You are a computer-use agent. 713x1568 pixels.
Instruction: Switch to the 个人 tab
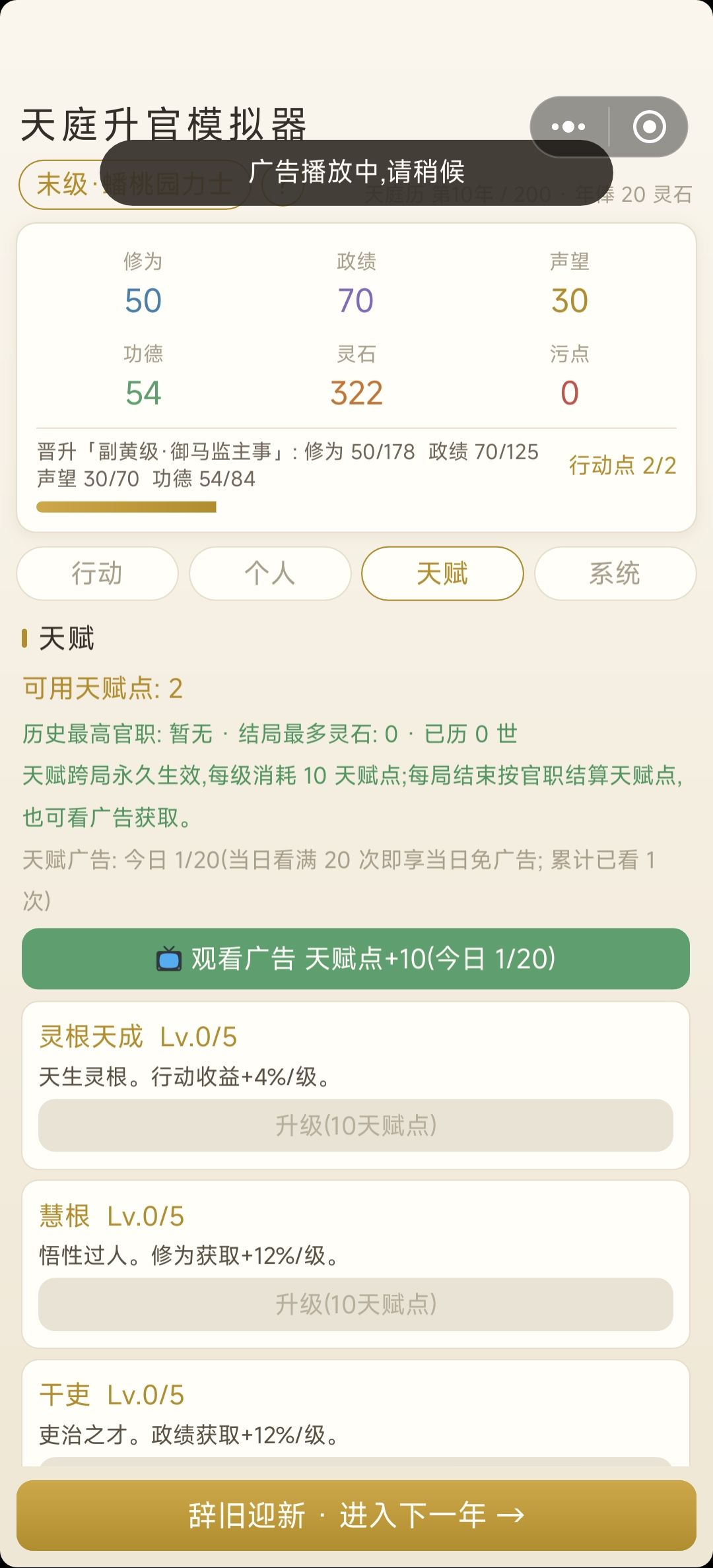click(x=270, y=573)
